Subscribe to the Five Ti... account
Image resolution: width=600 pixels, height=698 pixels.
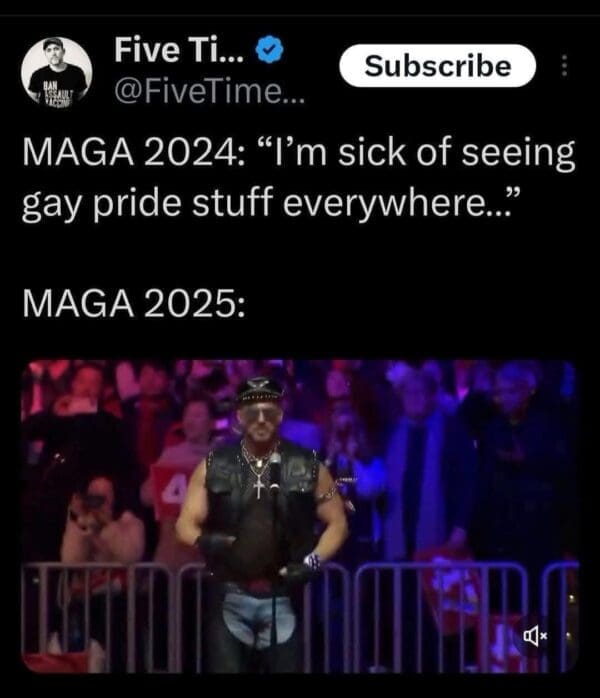[x=437, y=66]
